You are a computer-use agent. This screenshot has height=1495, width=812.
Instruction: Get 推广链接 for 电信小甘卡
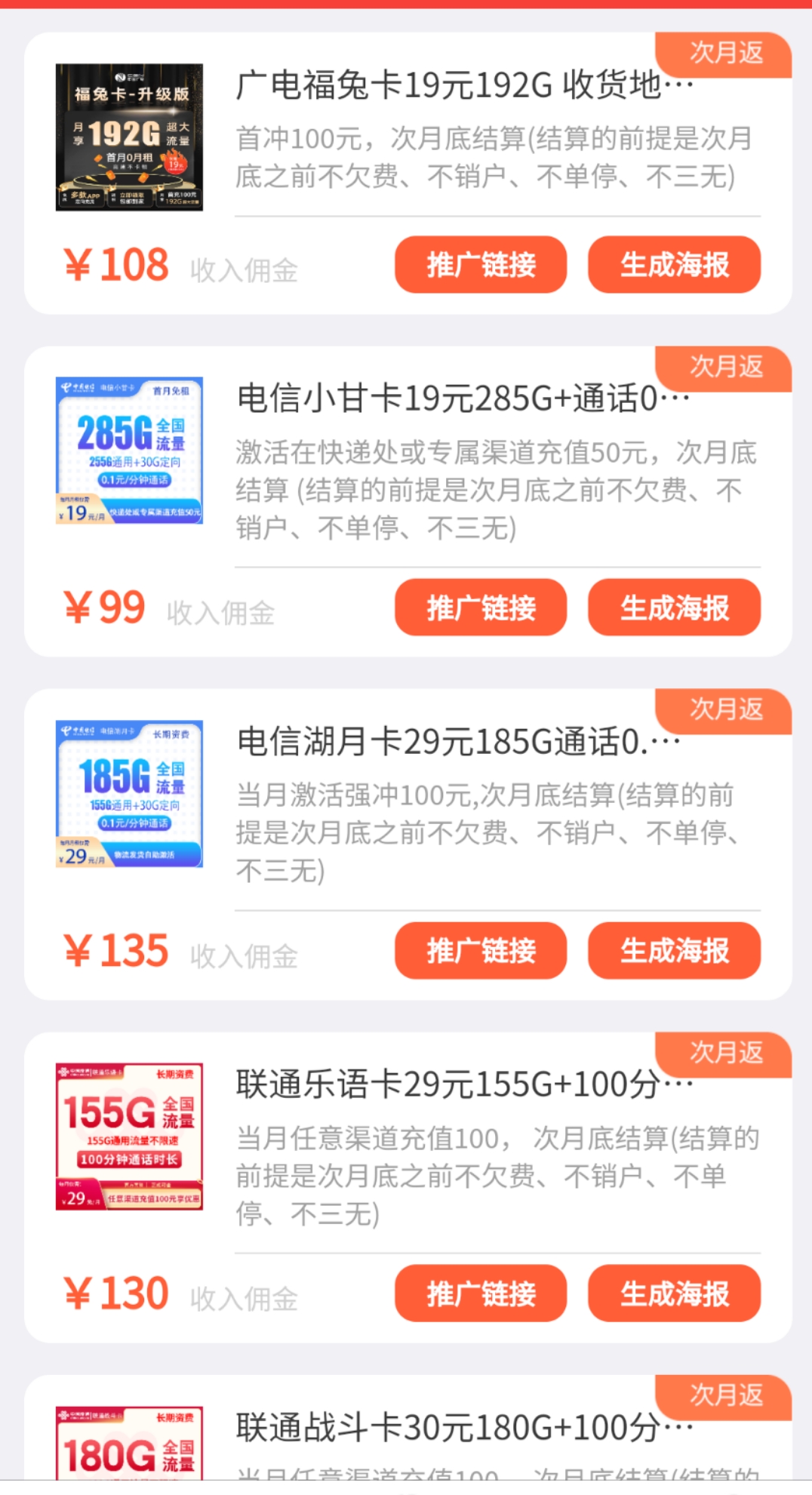(480, 608)
